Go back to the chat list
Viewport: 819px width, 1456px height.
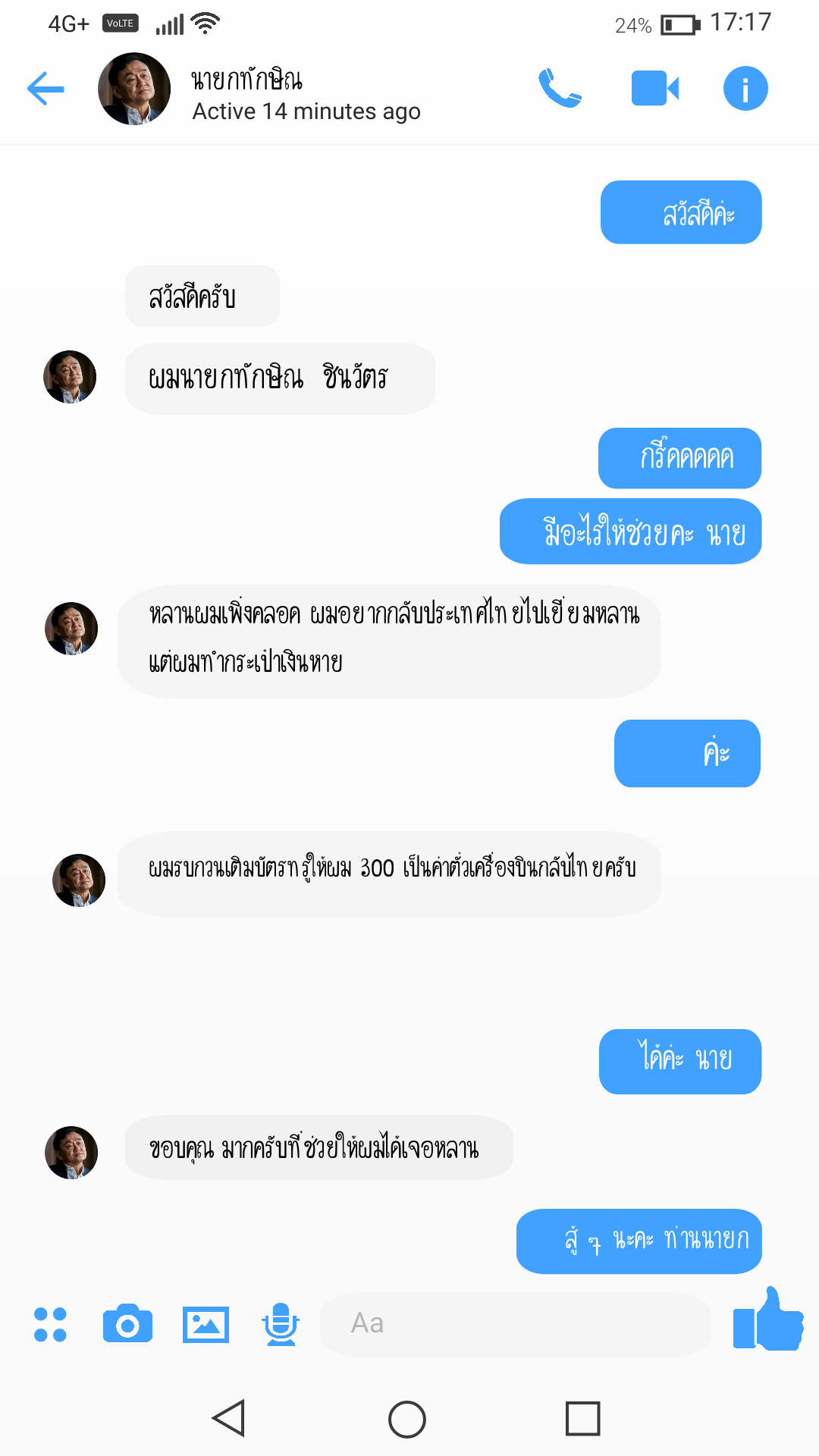tap(45, 89)
